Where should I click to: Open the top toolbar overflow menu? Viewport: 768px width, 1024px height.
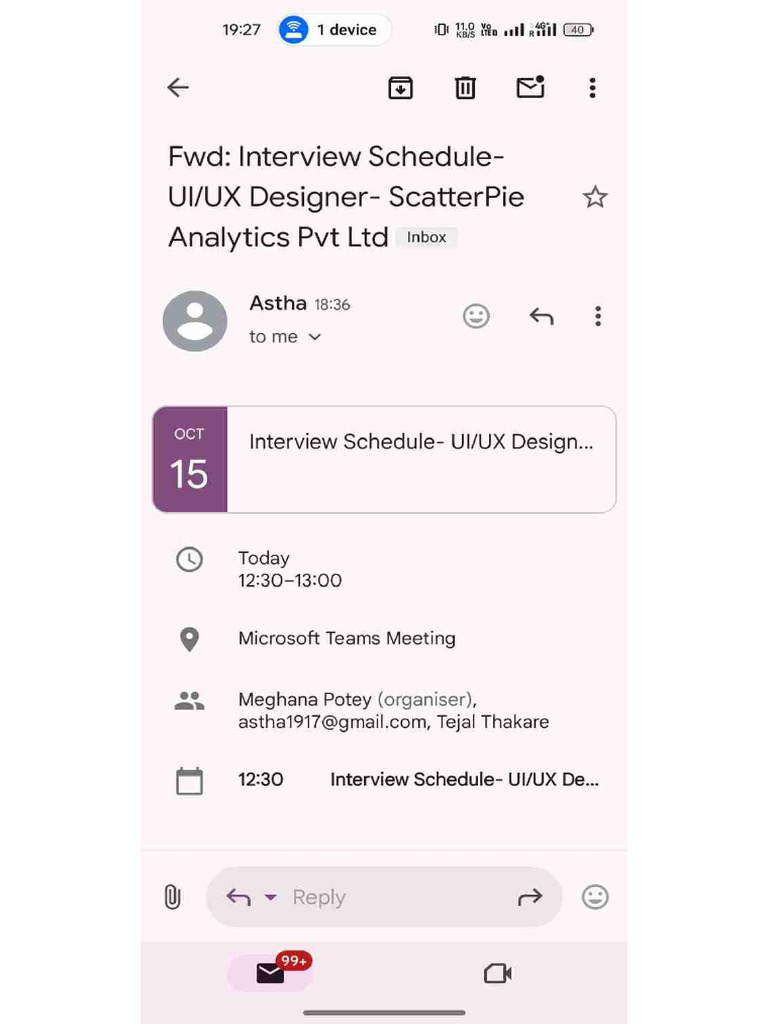point(592,88)
